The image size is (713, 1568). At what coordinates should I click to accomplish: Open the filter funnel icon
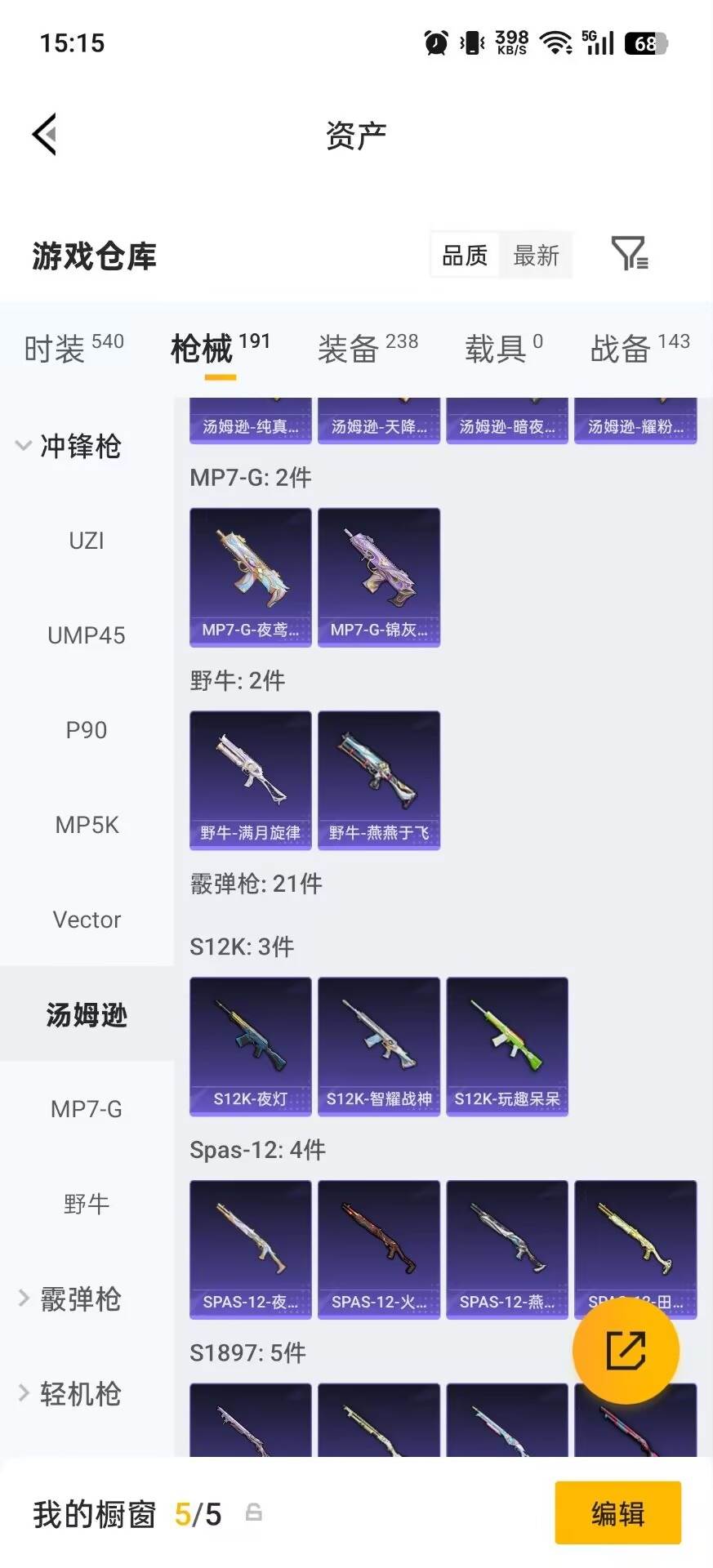click(630, 254)
